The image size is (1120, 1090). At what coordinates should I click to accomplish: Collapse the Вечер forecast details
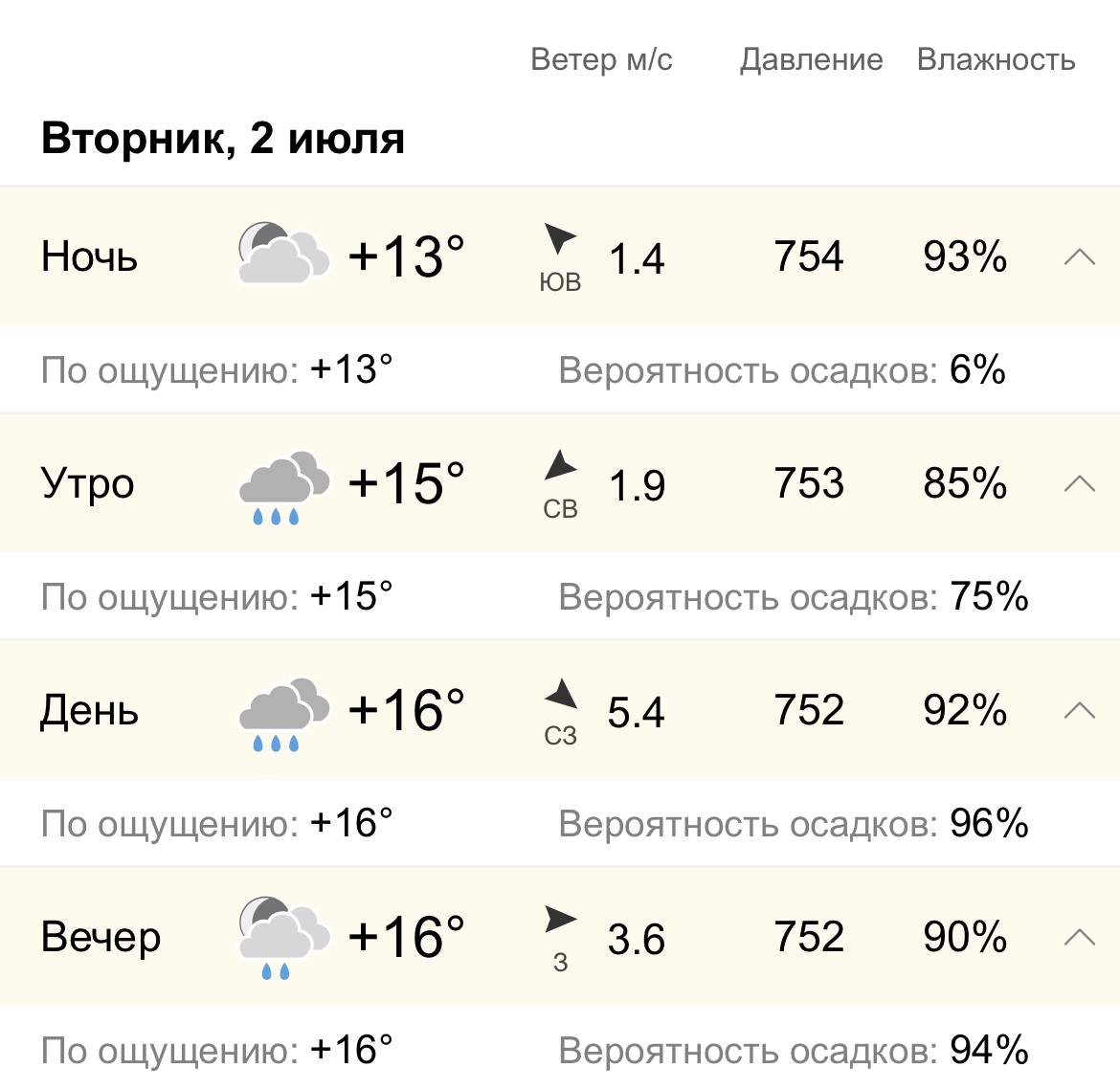1079,937
